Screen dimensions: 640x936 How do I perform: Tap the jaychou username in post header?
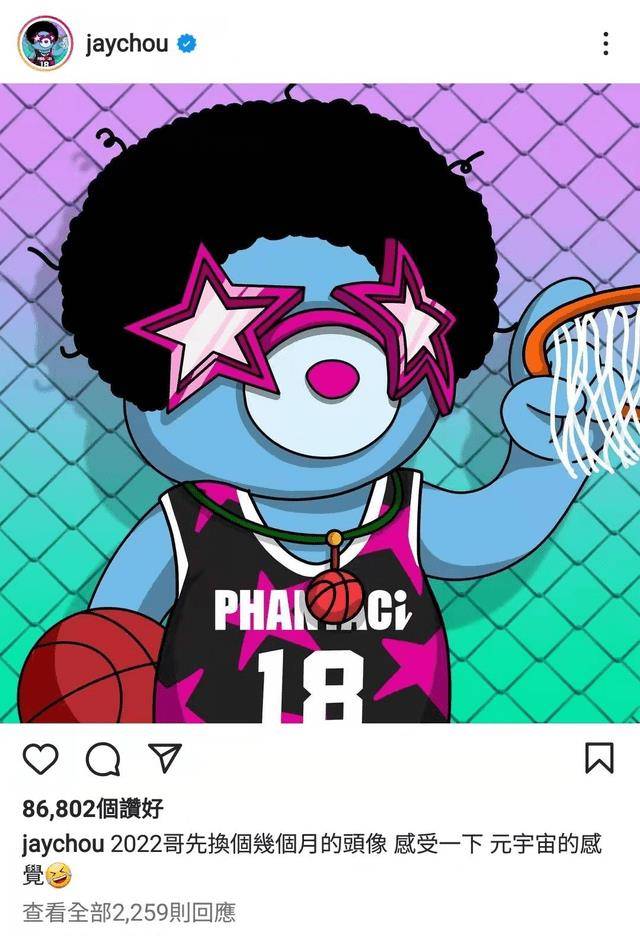pos(126,44)
